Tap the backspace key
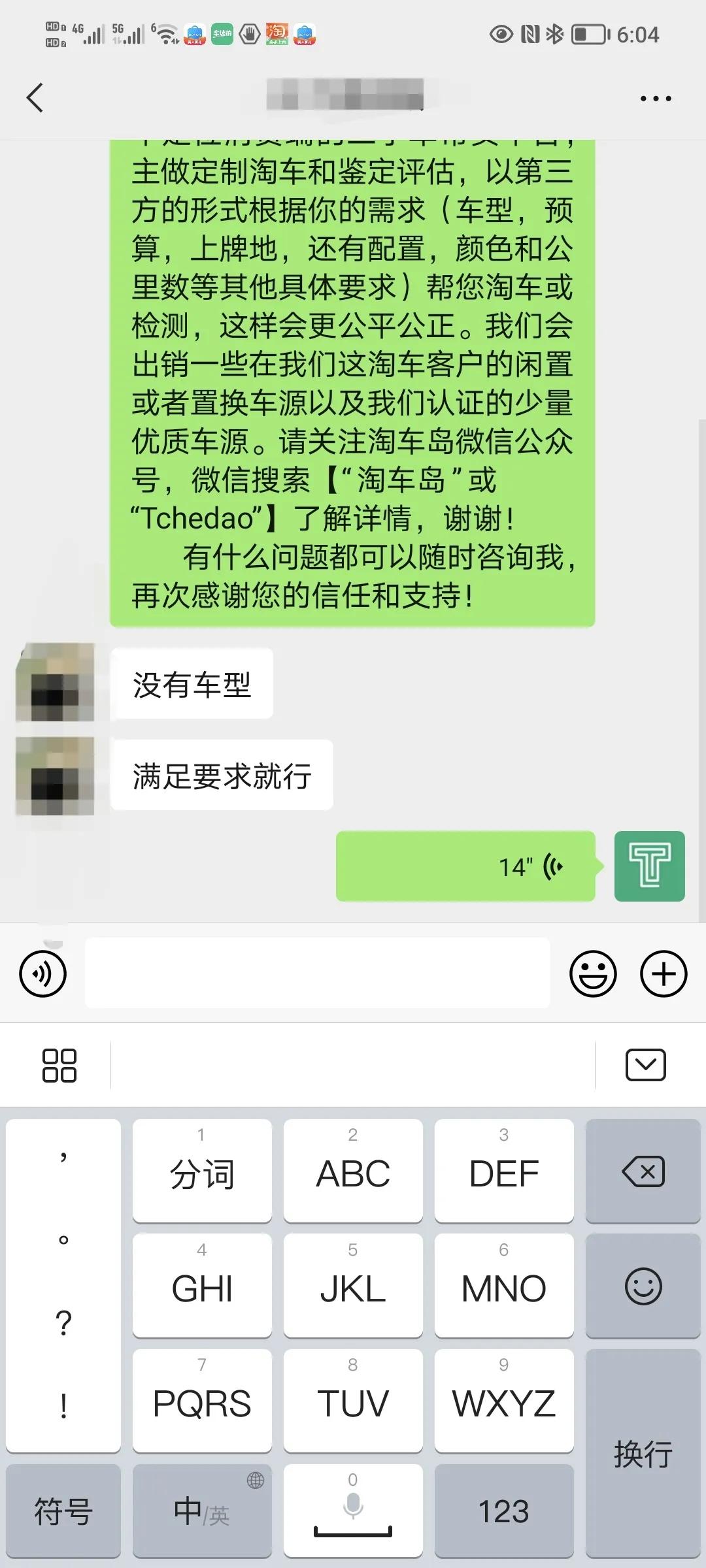Viewport: 706px width, 1568px height. click(643, 1171)
